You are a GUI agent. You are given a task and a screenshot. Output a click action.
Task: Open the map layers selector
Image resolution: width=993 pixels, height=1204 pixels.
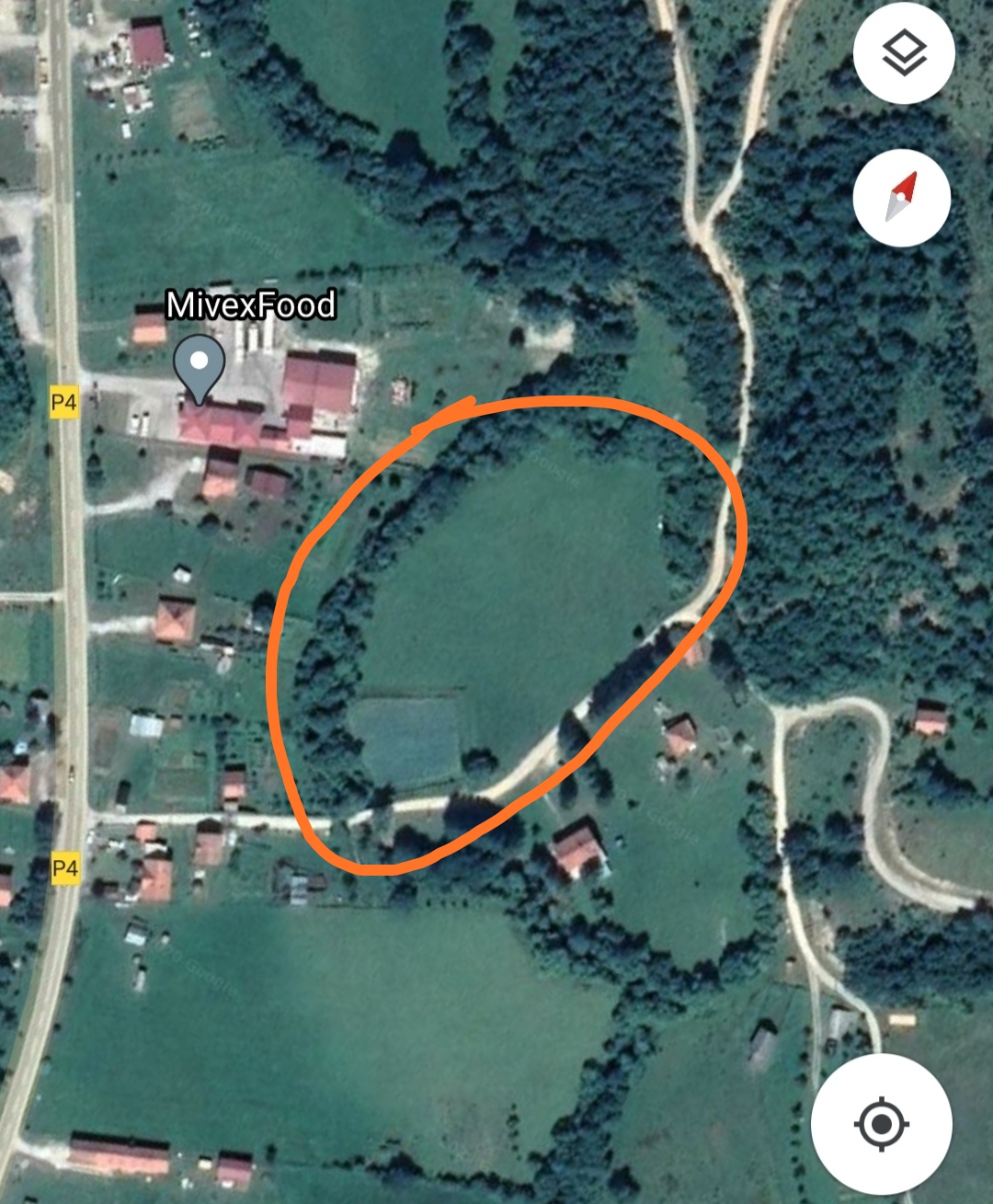904,52
